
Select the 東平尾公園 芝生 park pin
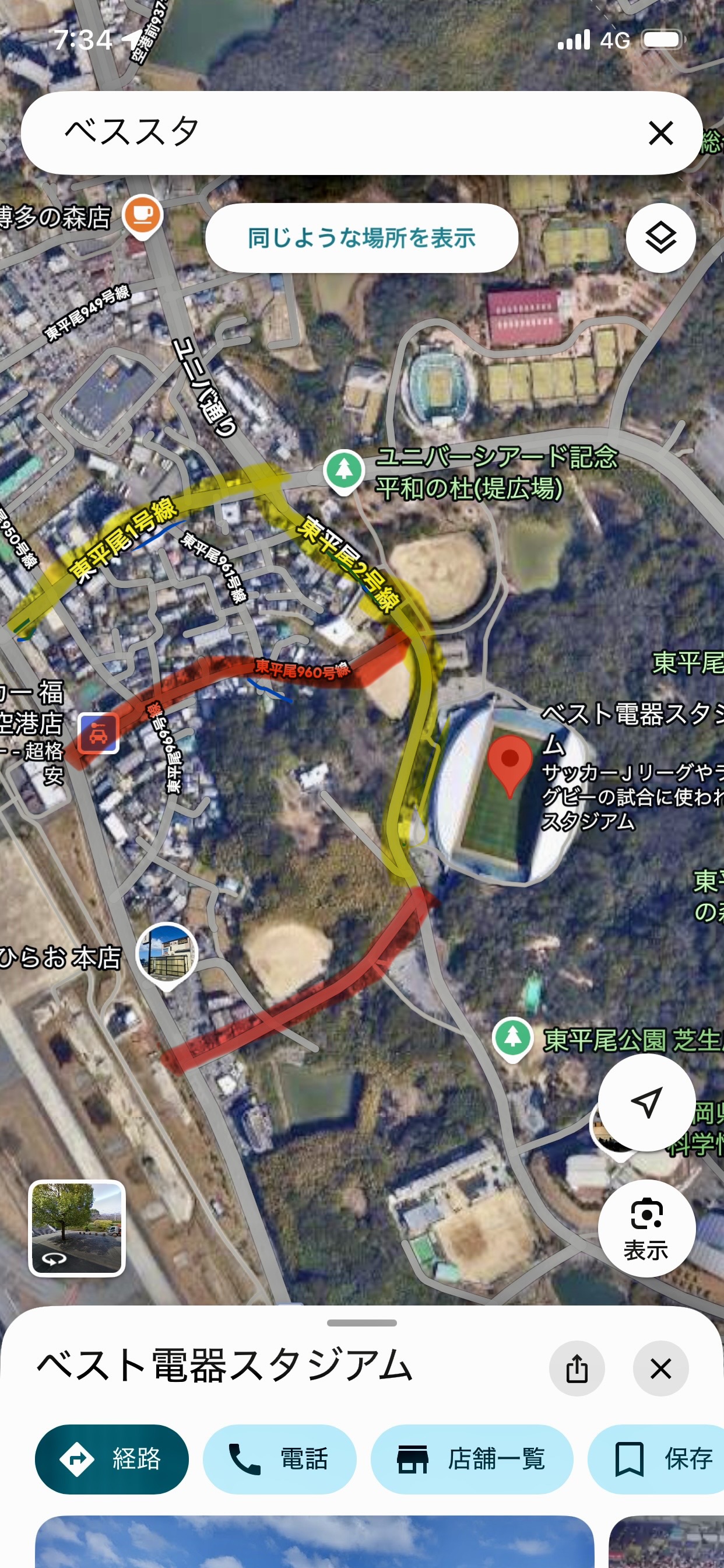(512, 1038)
